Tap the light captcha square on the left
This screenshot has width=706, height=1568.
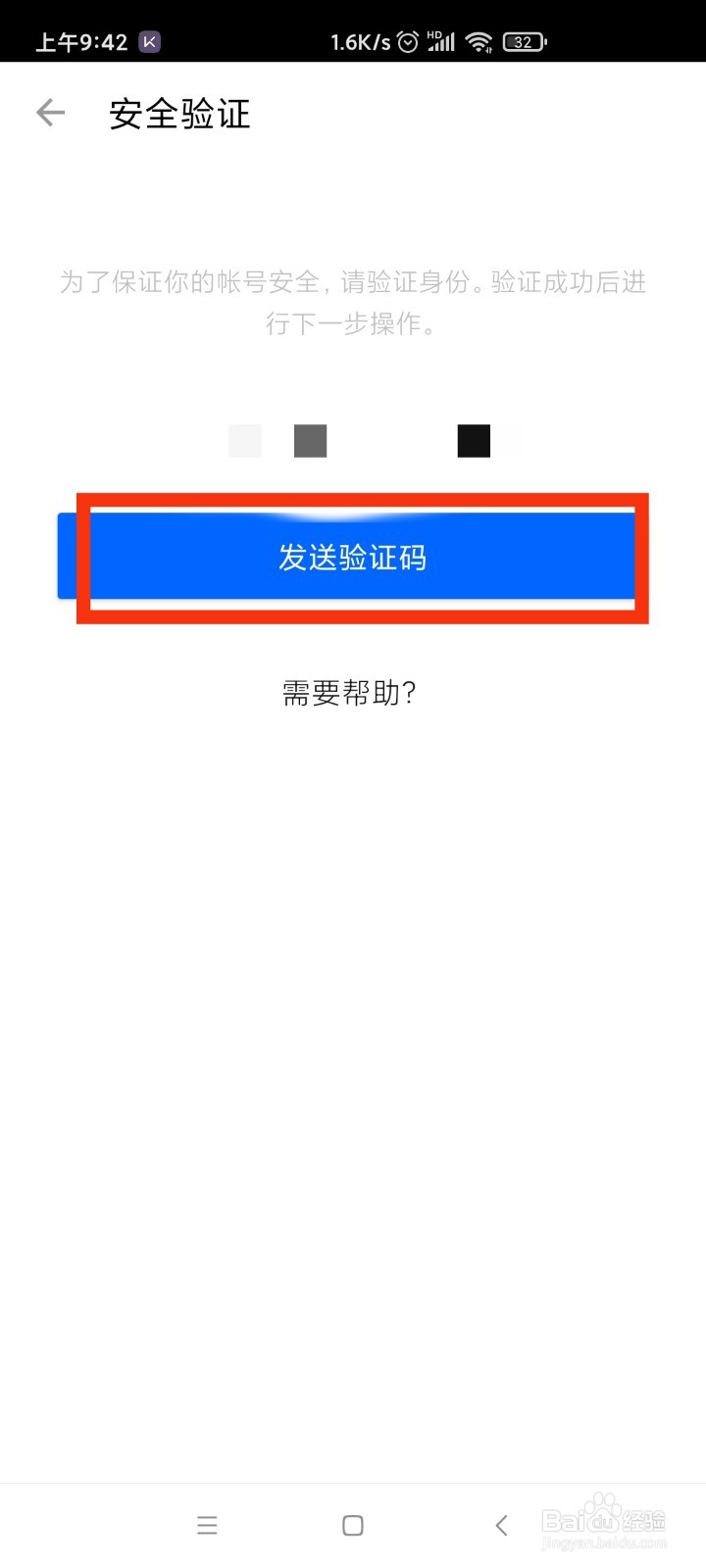pyautogui.click(x=245, y=441)
